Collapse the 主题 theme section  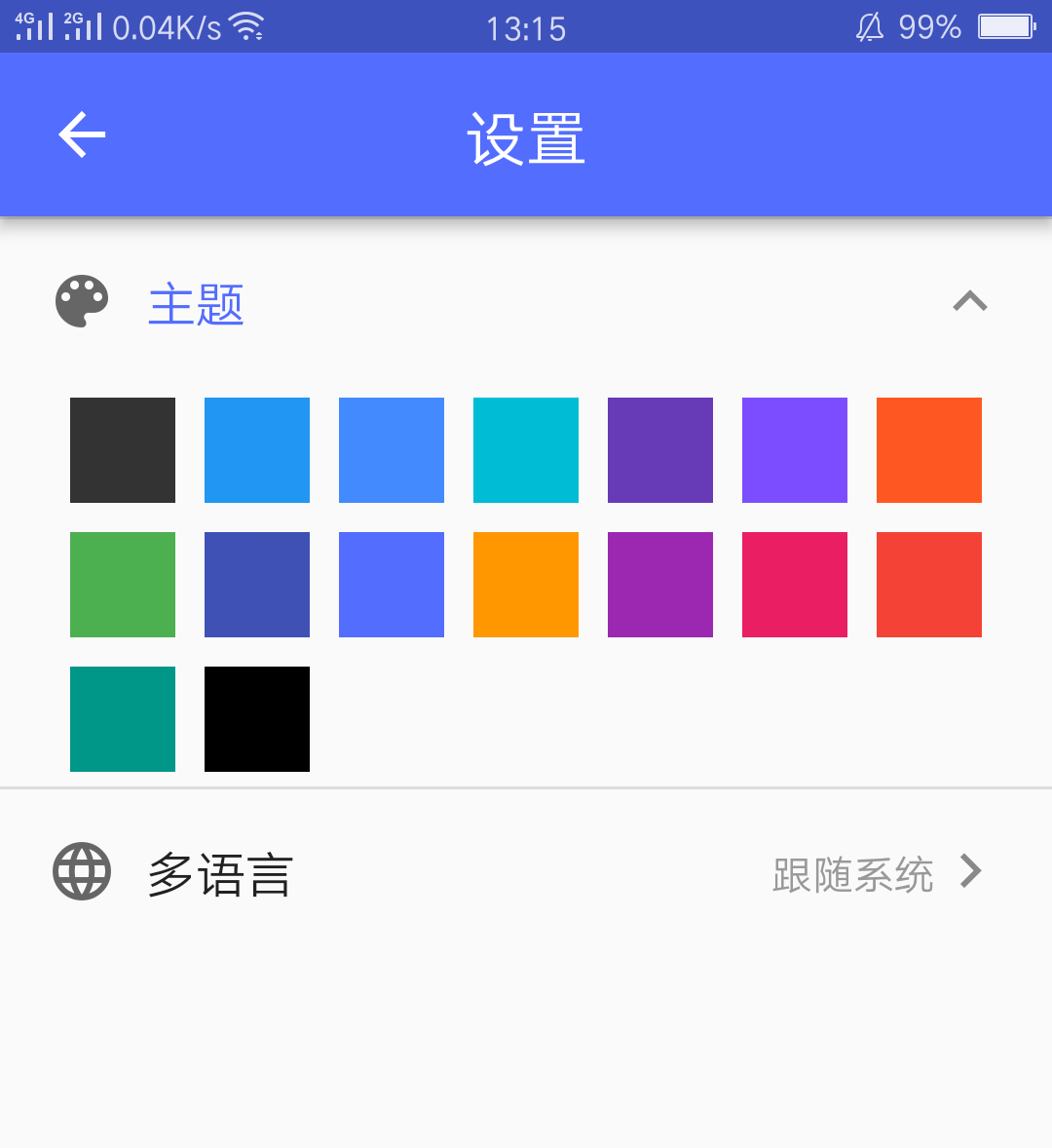969,302
